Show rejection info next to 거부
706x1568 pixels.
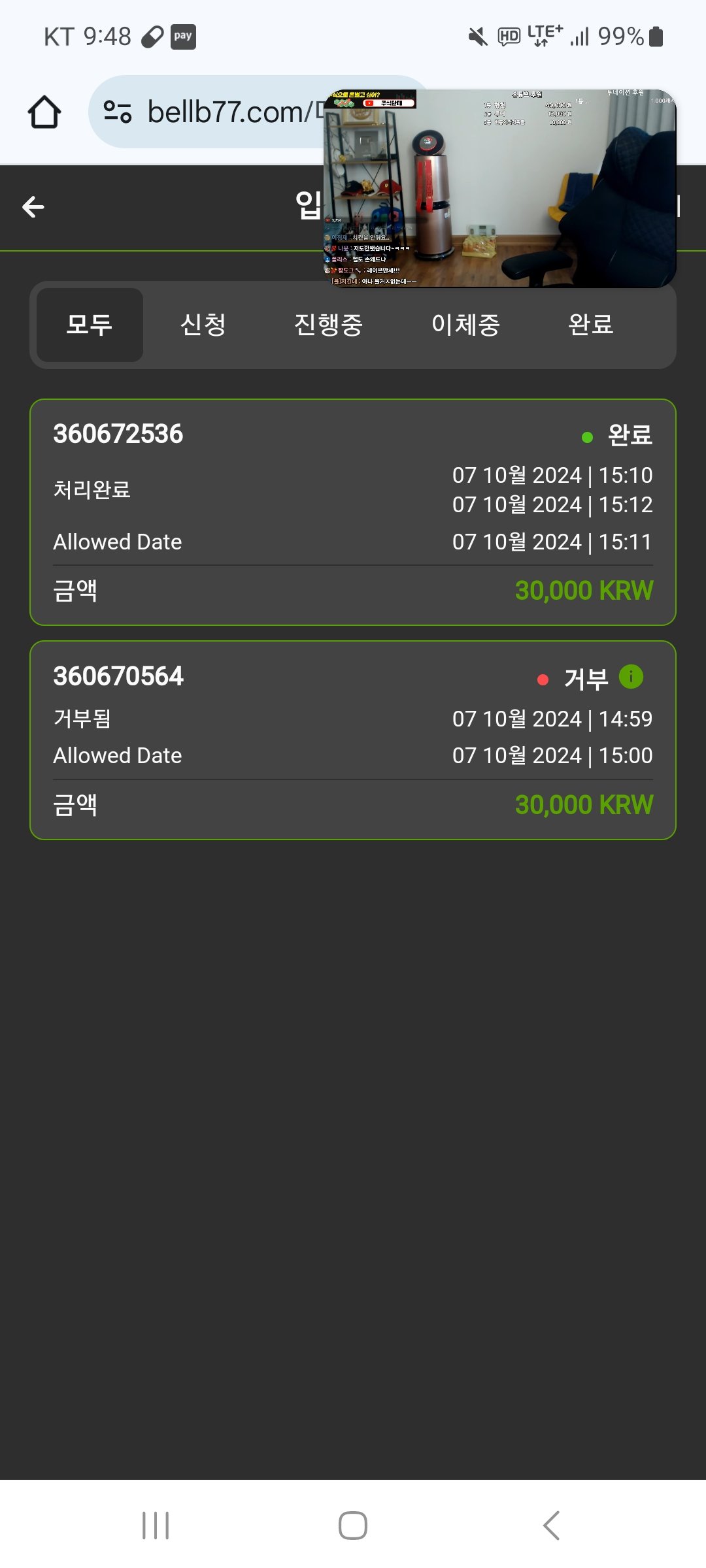click(631, 677)
